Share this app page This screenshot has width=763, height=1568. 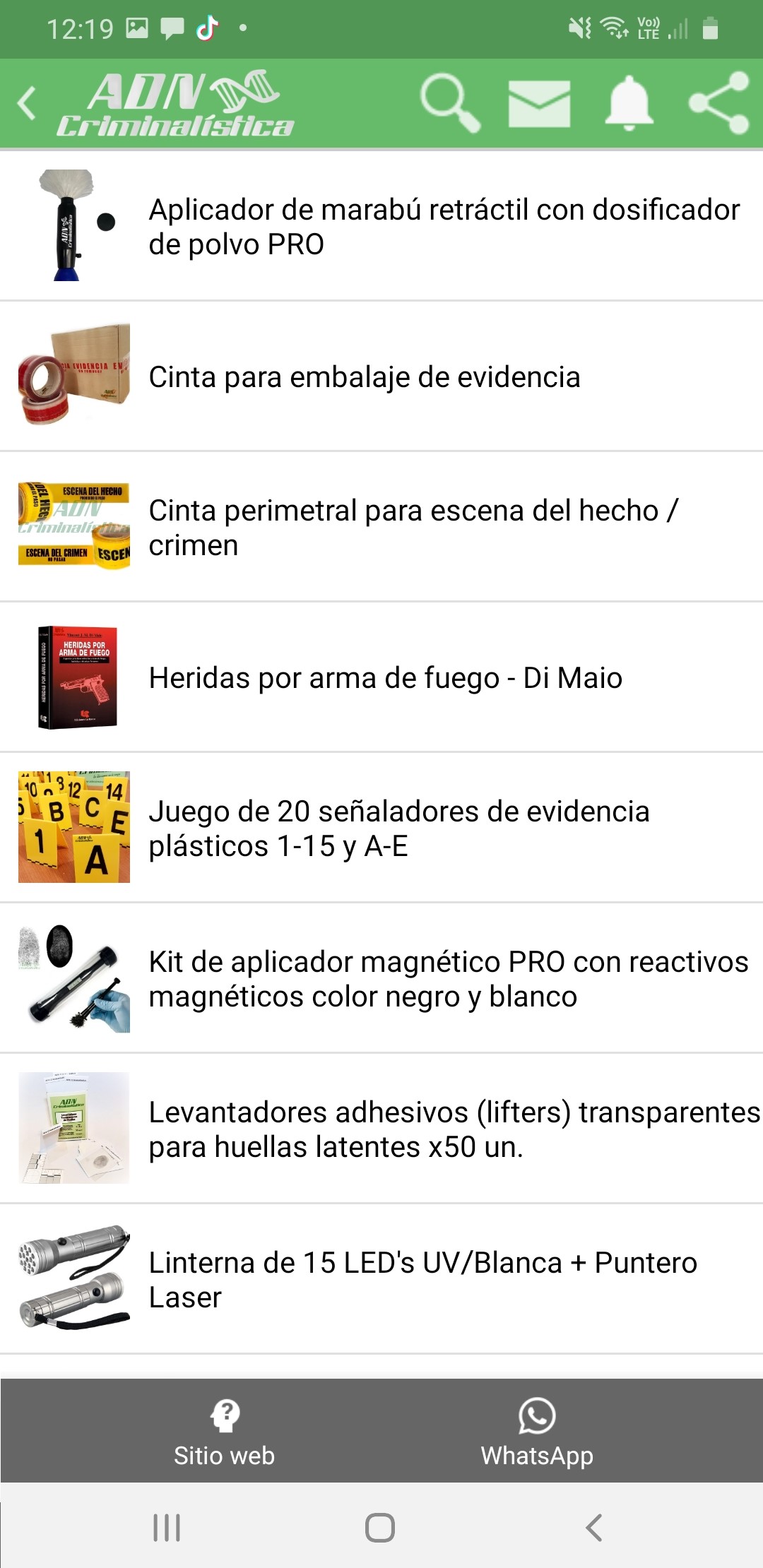coord(719,103)
